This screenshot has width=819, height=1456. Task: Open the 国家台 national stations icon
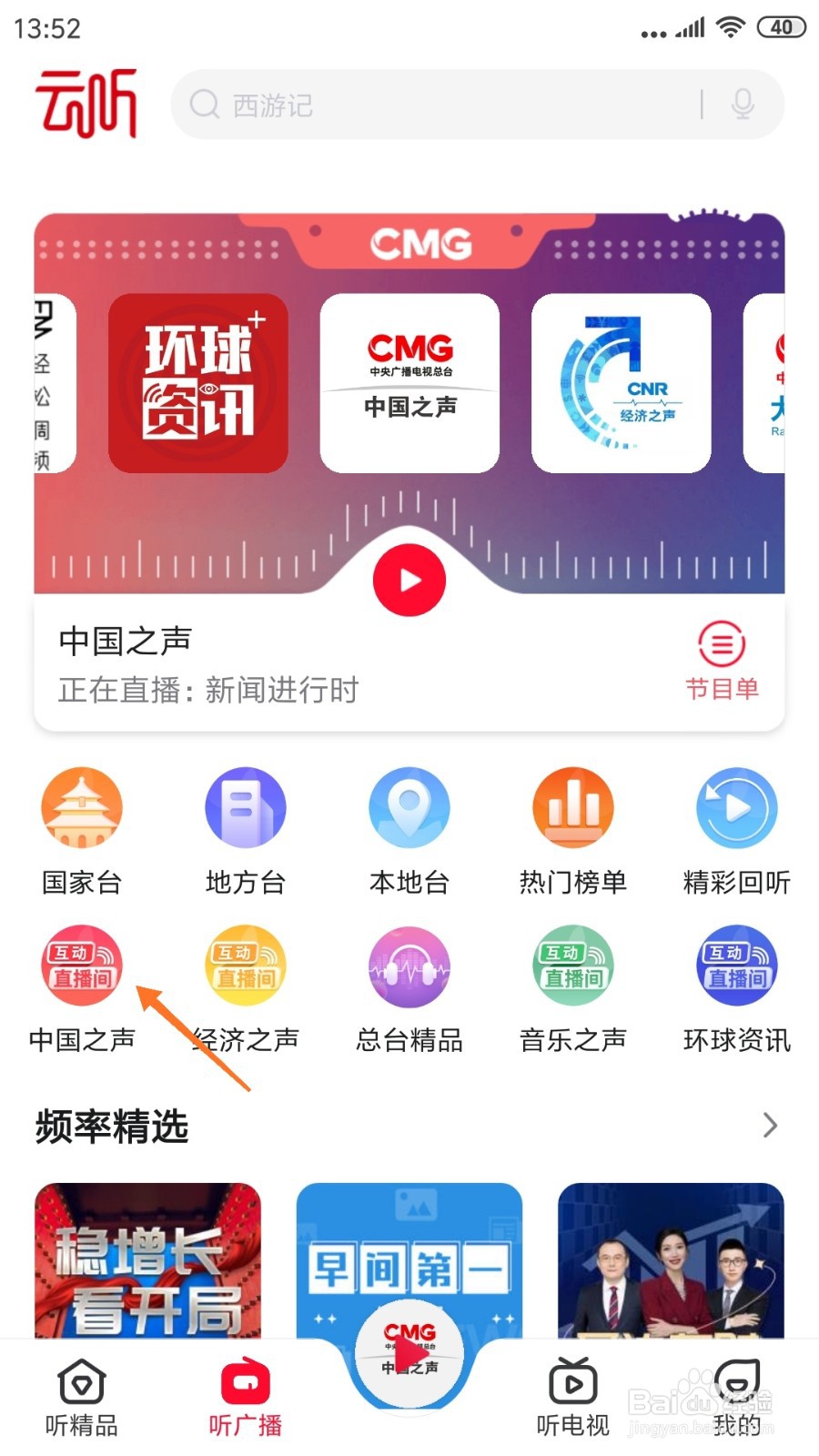pyautogui.click(x=81, y=807)
